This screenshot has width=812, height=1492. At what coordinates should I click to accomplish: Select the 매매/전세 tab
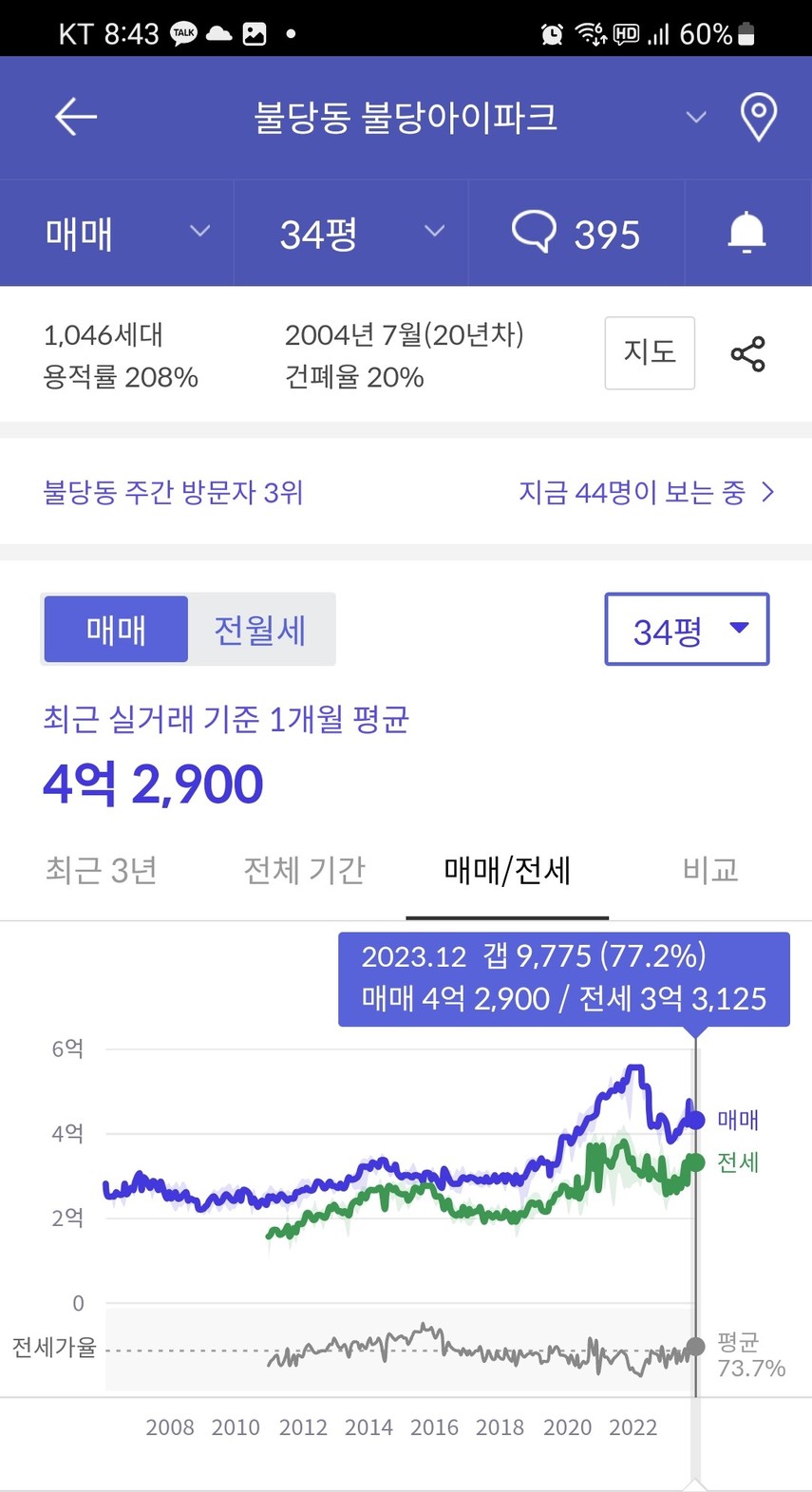tap(507, 870)
